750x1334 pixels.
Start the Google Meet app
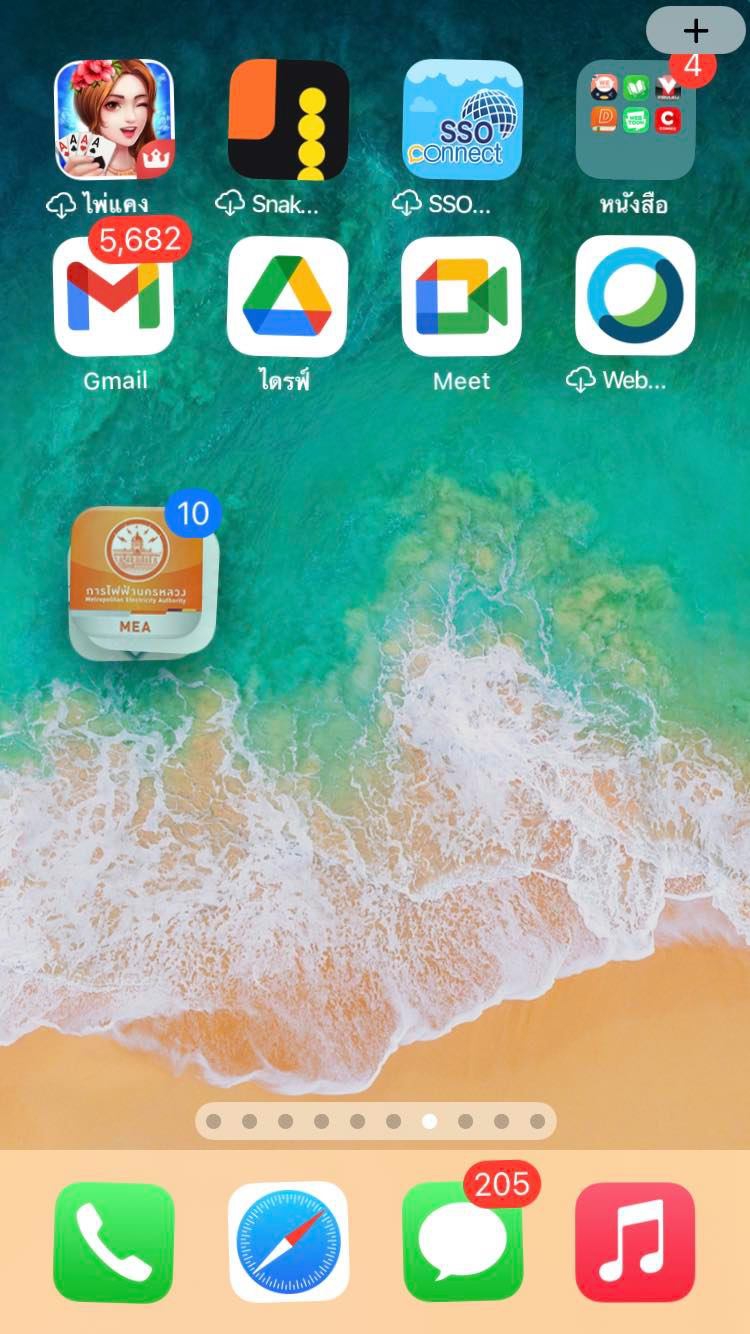click(x=462, y=296)
